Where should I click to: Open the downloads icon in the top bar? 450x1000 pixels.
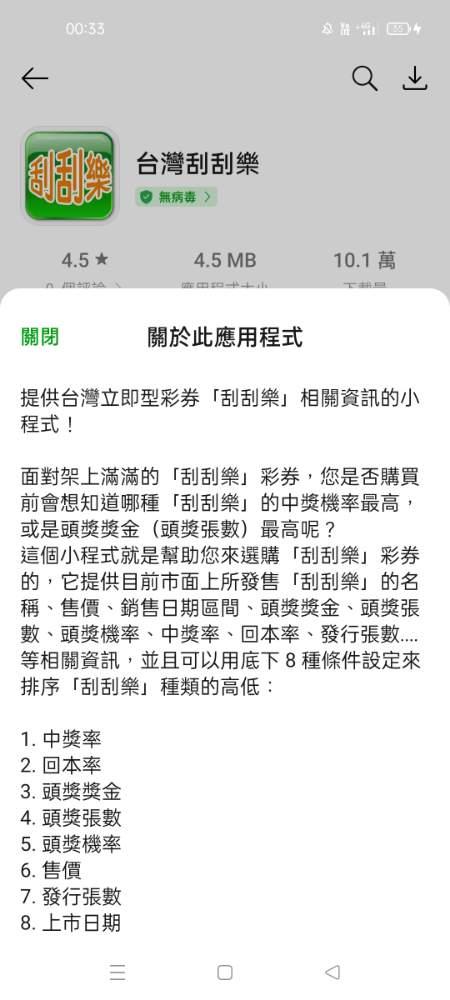(x=415, y=78)
